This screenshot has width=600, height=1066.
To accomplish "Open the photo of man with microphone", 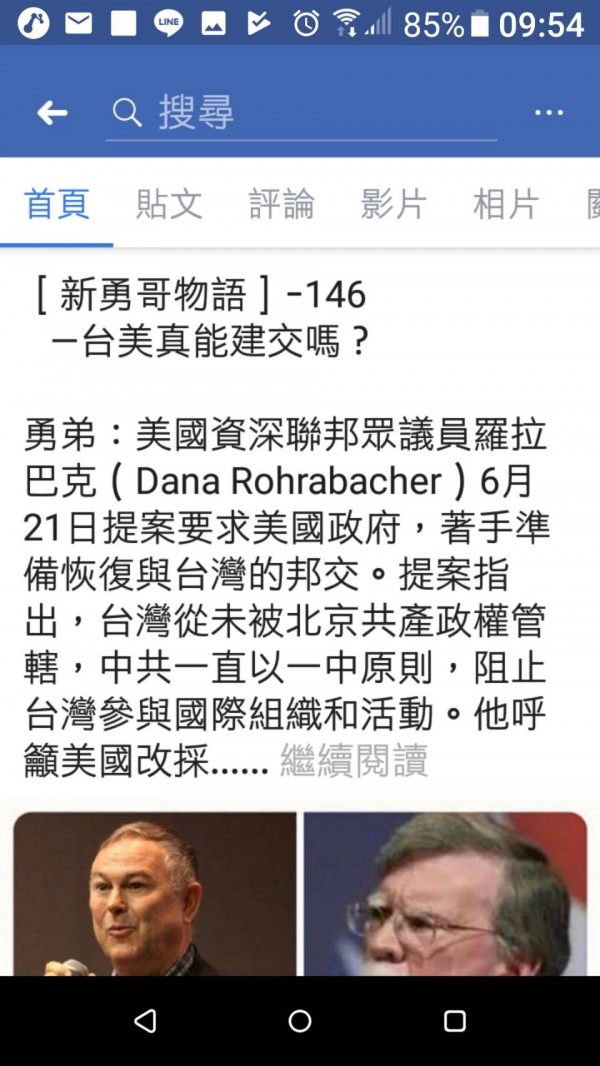I will [155, 893].
